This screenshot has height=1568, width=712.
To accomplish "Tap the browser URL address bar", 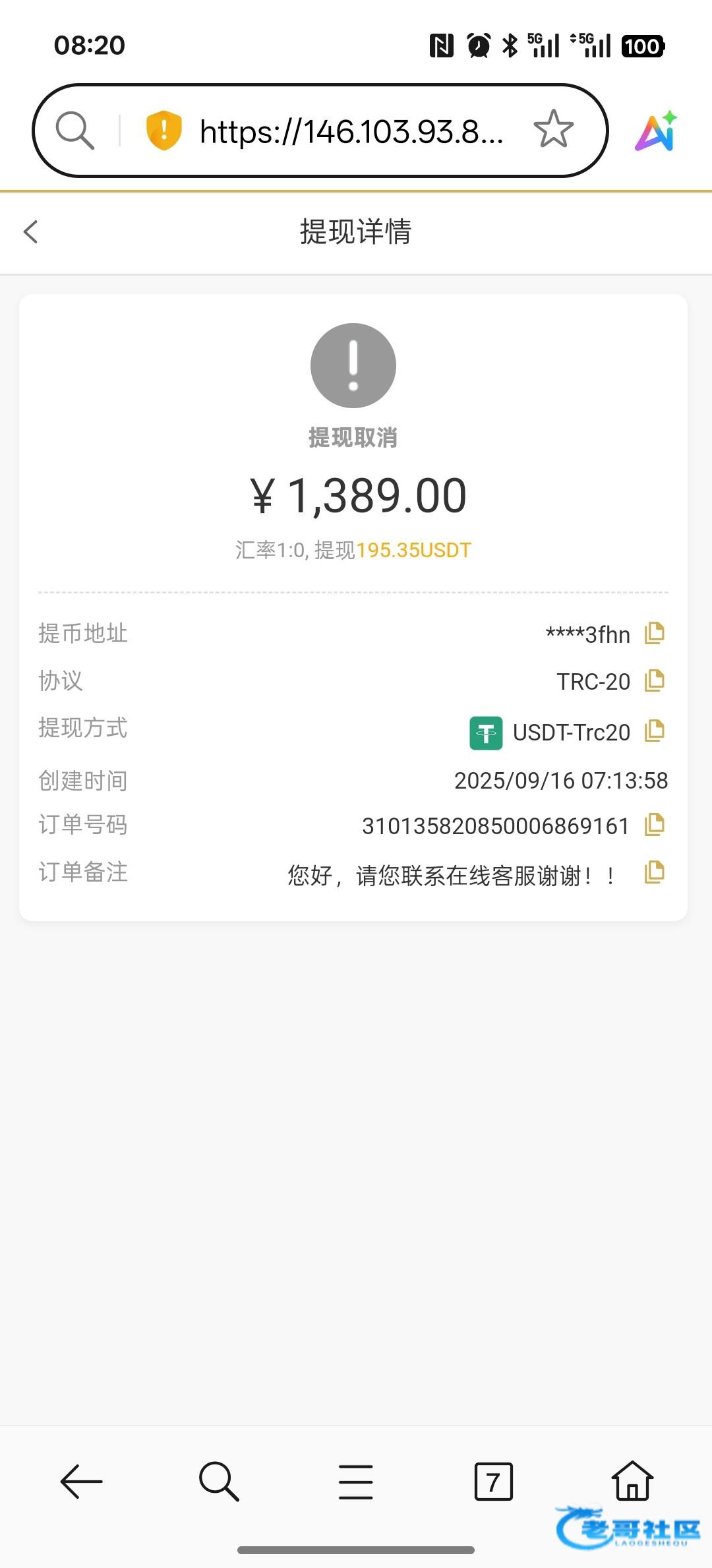I will pos(351,131).
